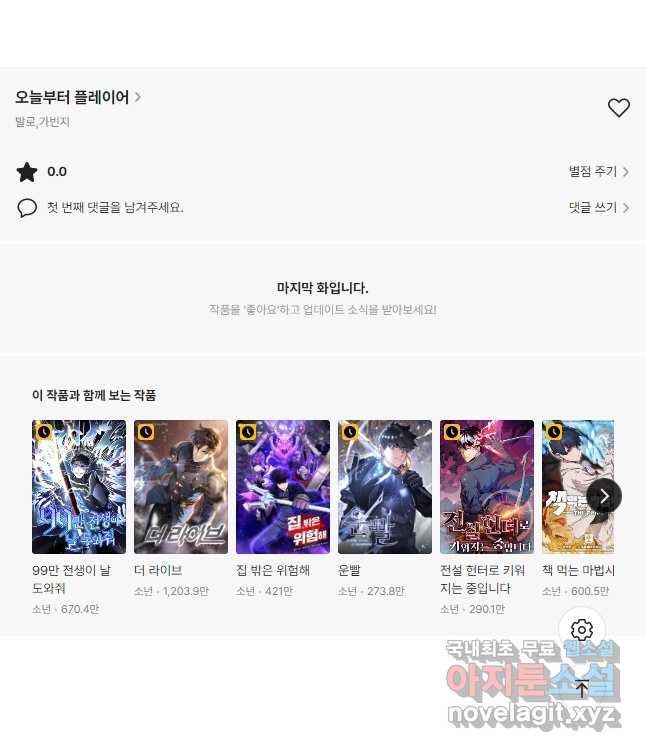Open the 더 라이브 card
Screen dimensions: 646x752
click(181, 487)
